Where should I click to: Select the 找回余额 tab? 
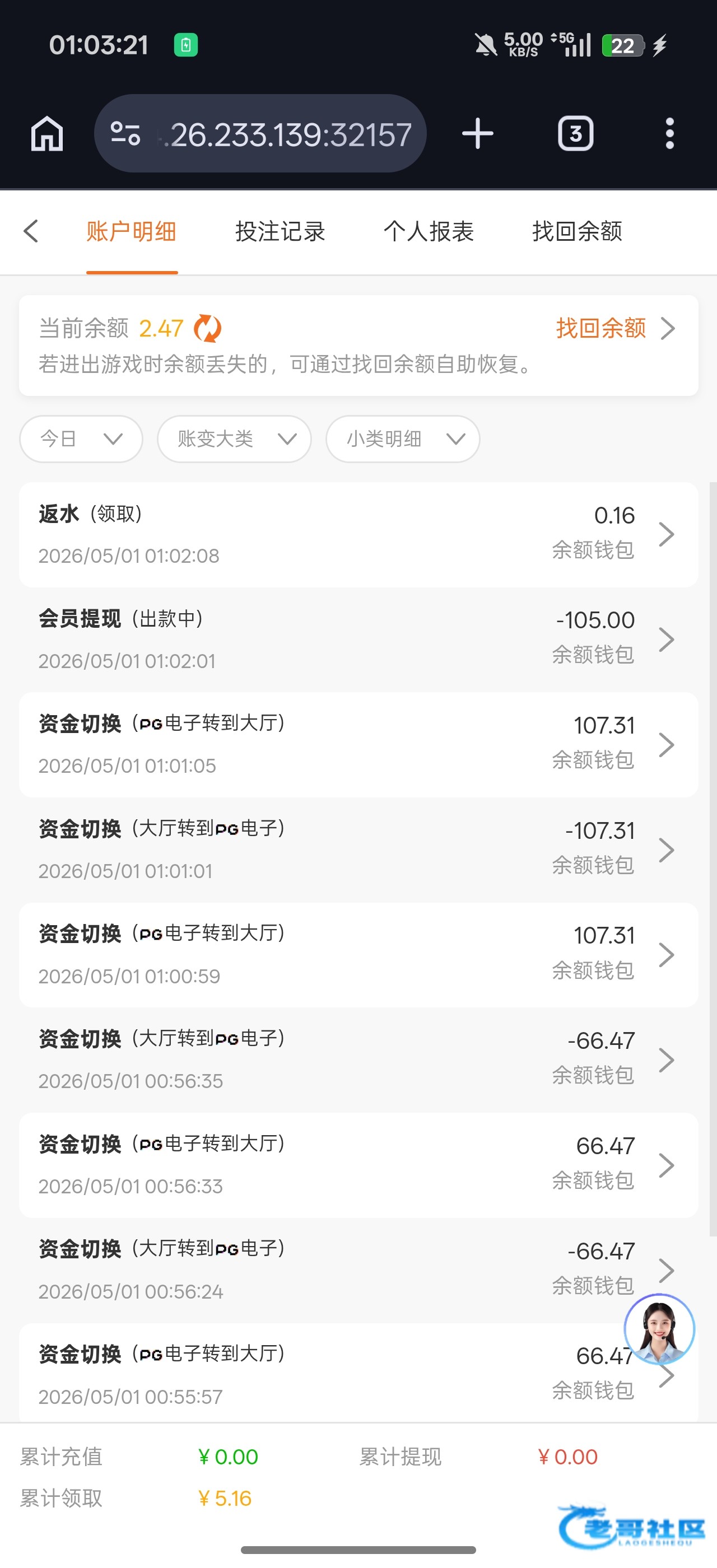coord(577,231)
